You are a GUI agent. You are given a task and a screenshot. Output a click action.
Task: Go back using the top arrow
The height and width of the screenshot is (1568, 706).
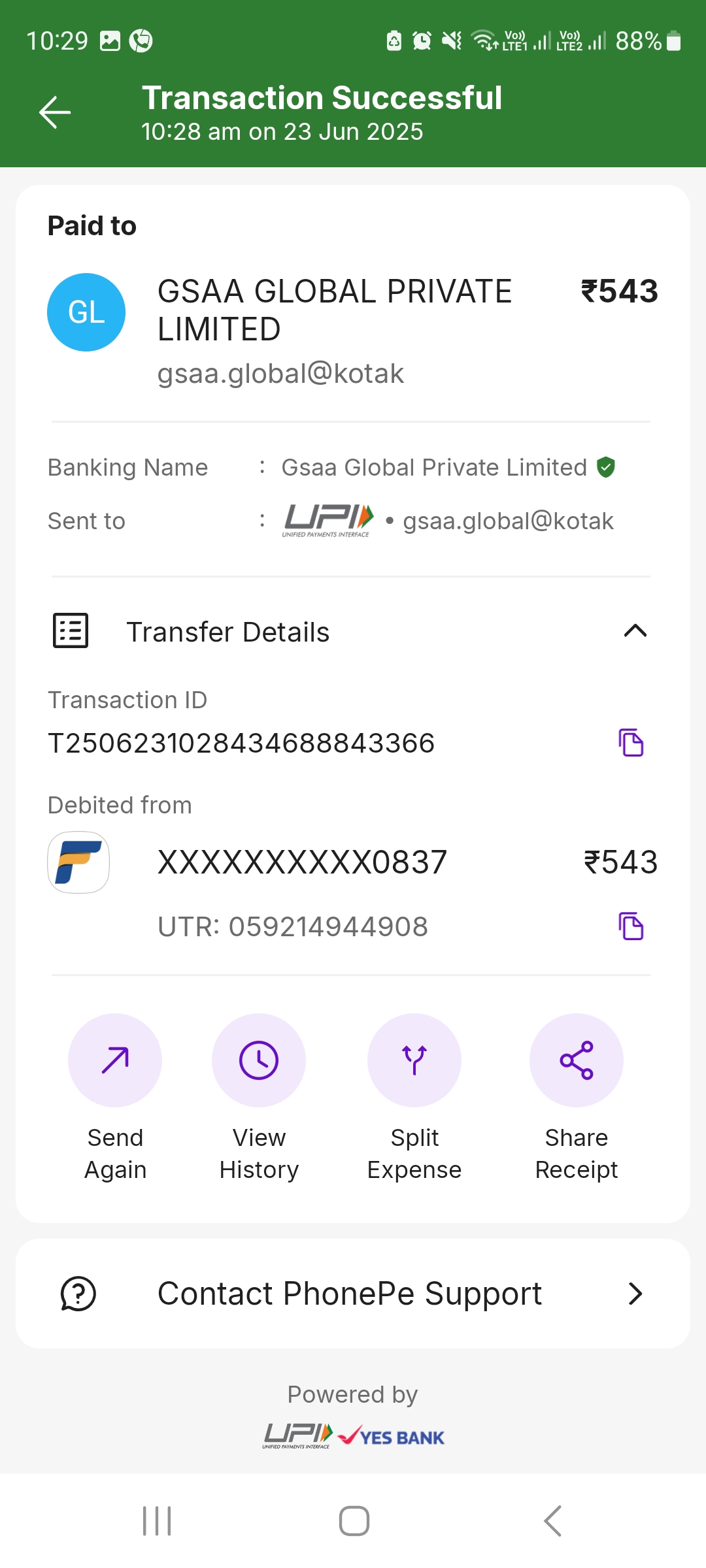tap(55, 112)
